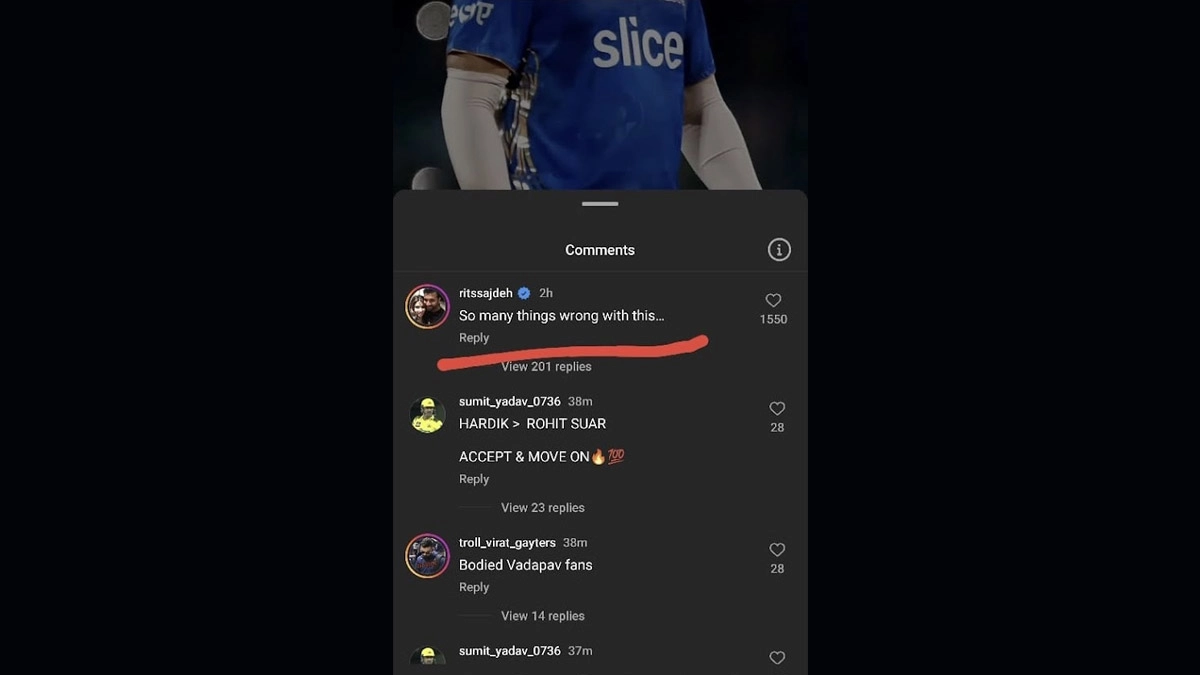Tap the troll_virat_gayters username
This screenshot has width=1200, height=675.
pos(507,543)
